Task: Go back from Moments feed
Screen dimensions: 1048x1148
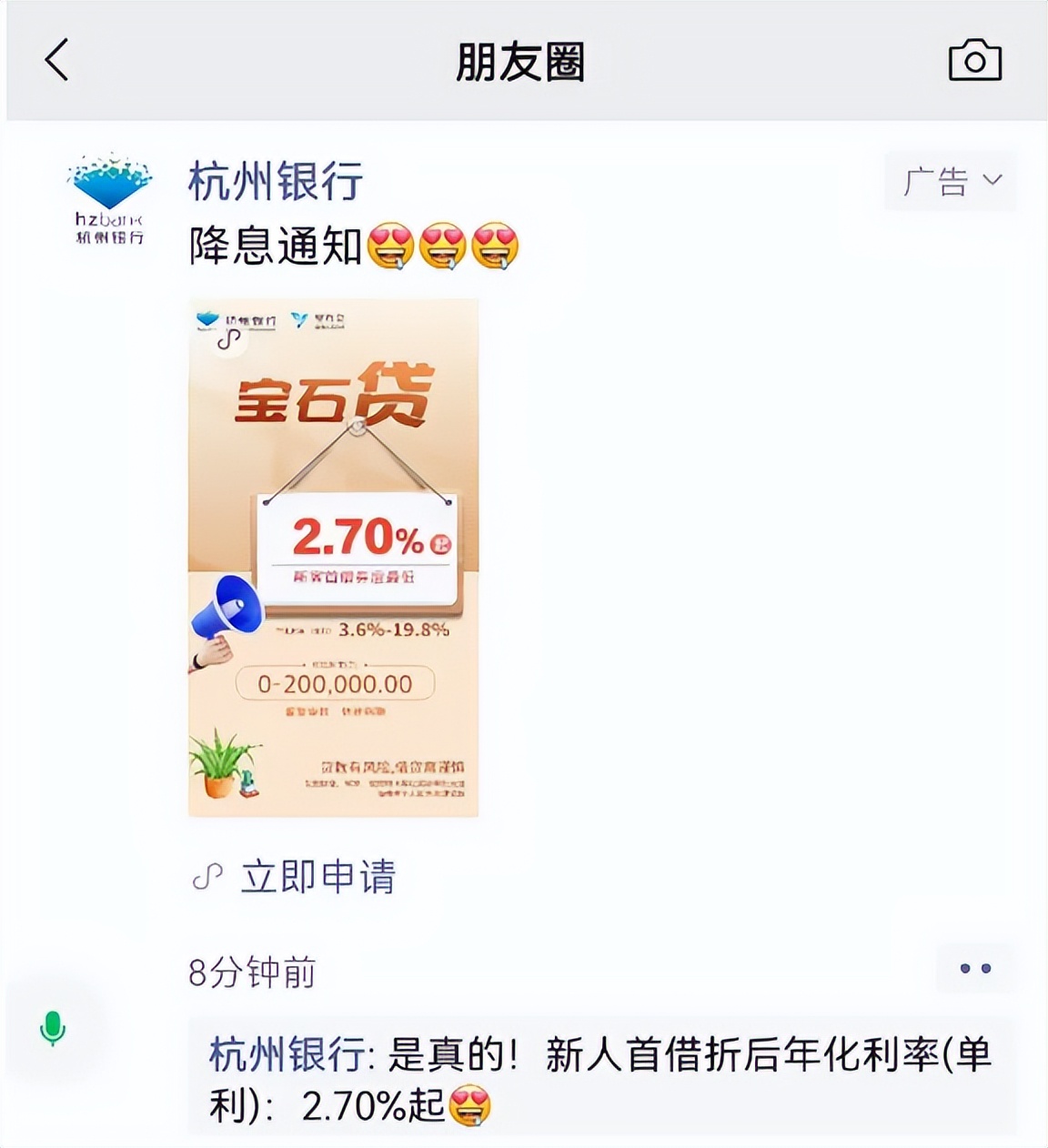Action: [x=57, y=61]
